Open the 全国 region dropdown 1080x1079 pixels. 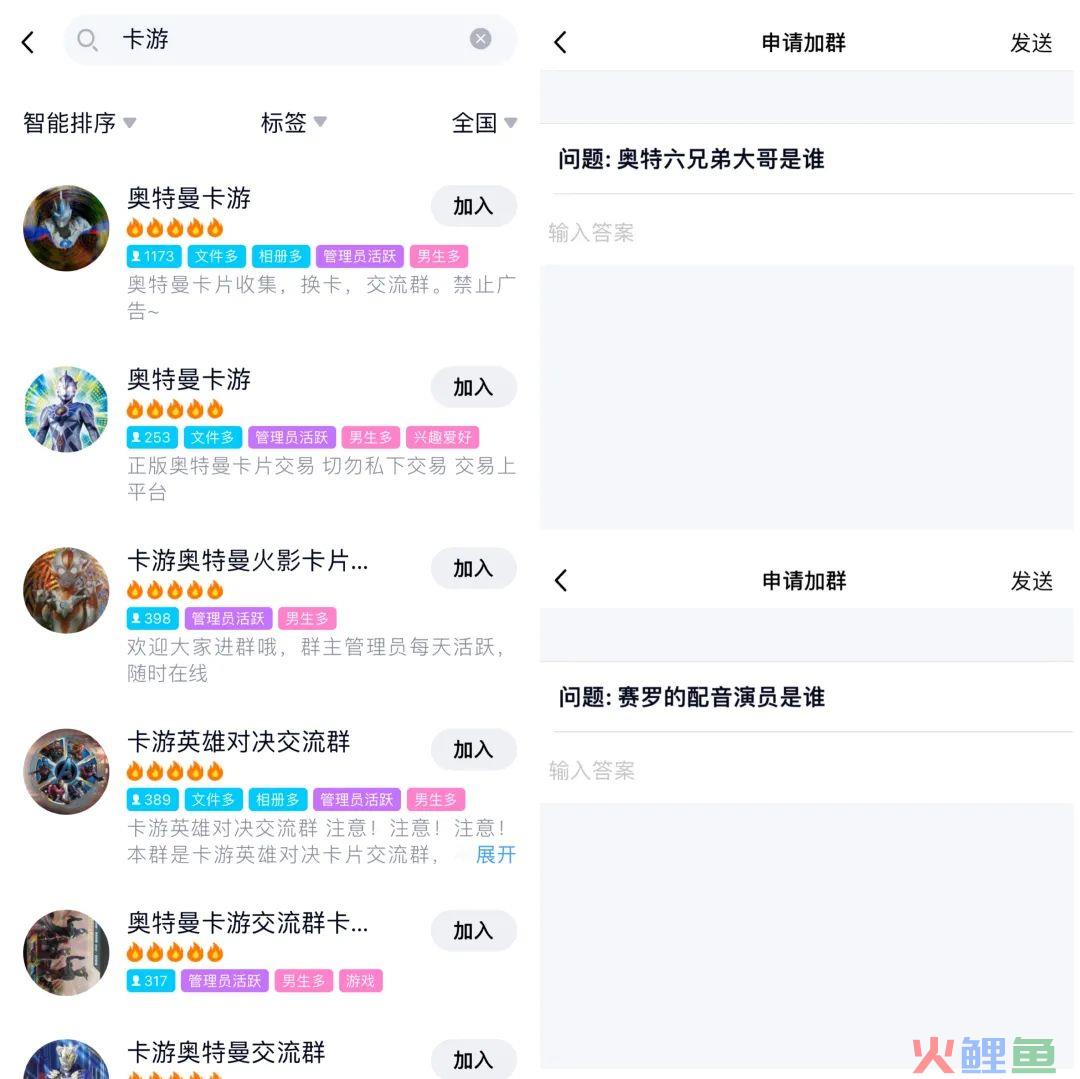coord(484,123)
